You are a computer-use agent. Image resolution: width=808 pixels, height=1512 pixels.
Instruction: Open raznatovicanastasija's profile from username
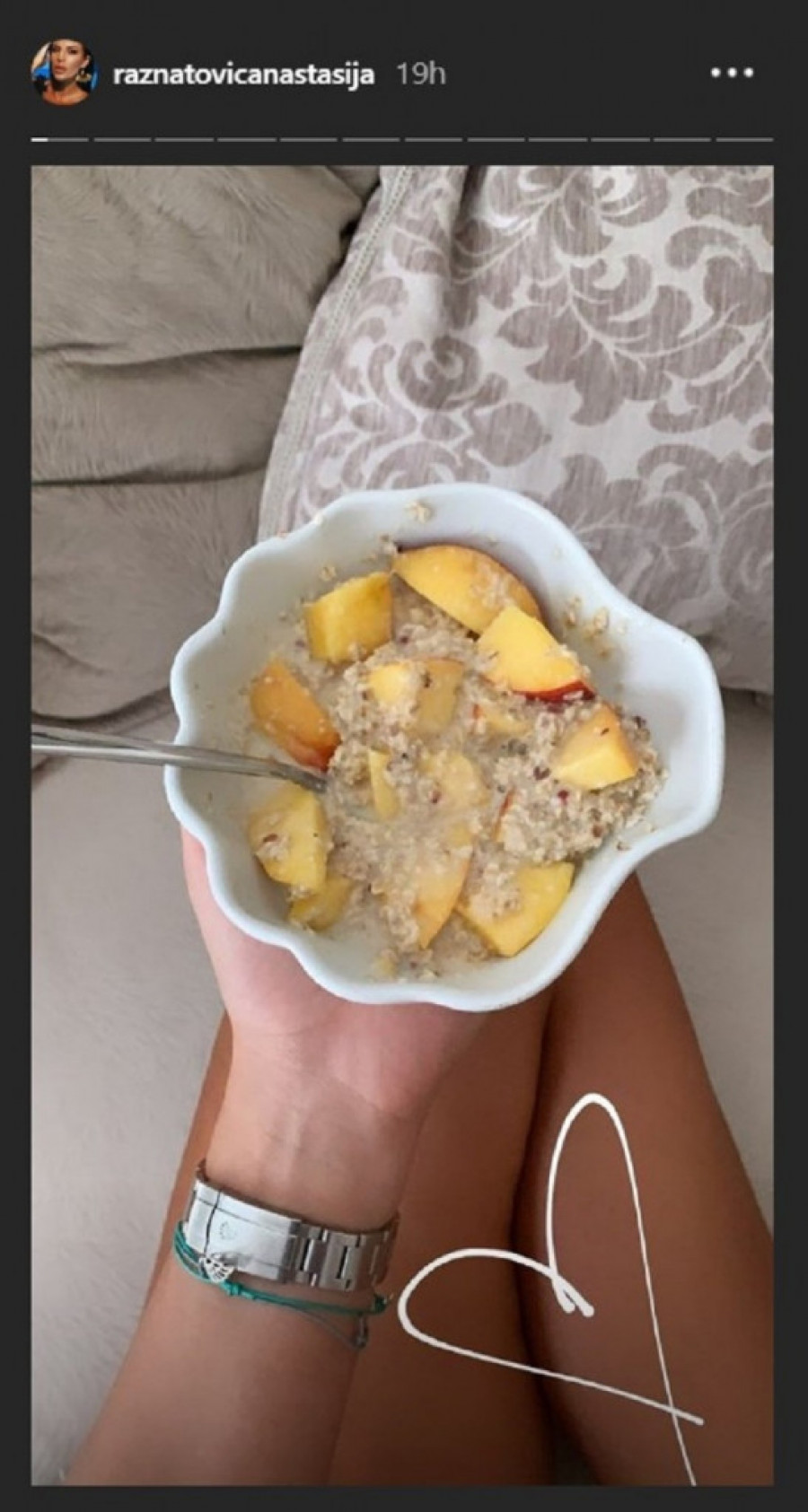(242, 74)
